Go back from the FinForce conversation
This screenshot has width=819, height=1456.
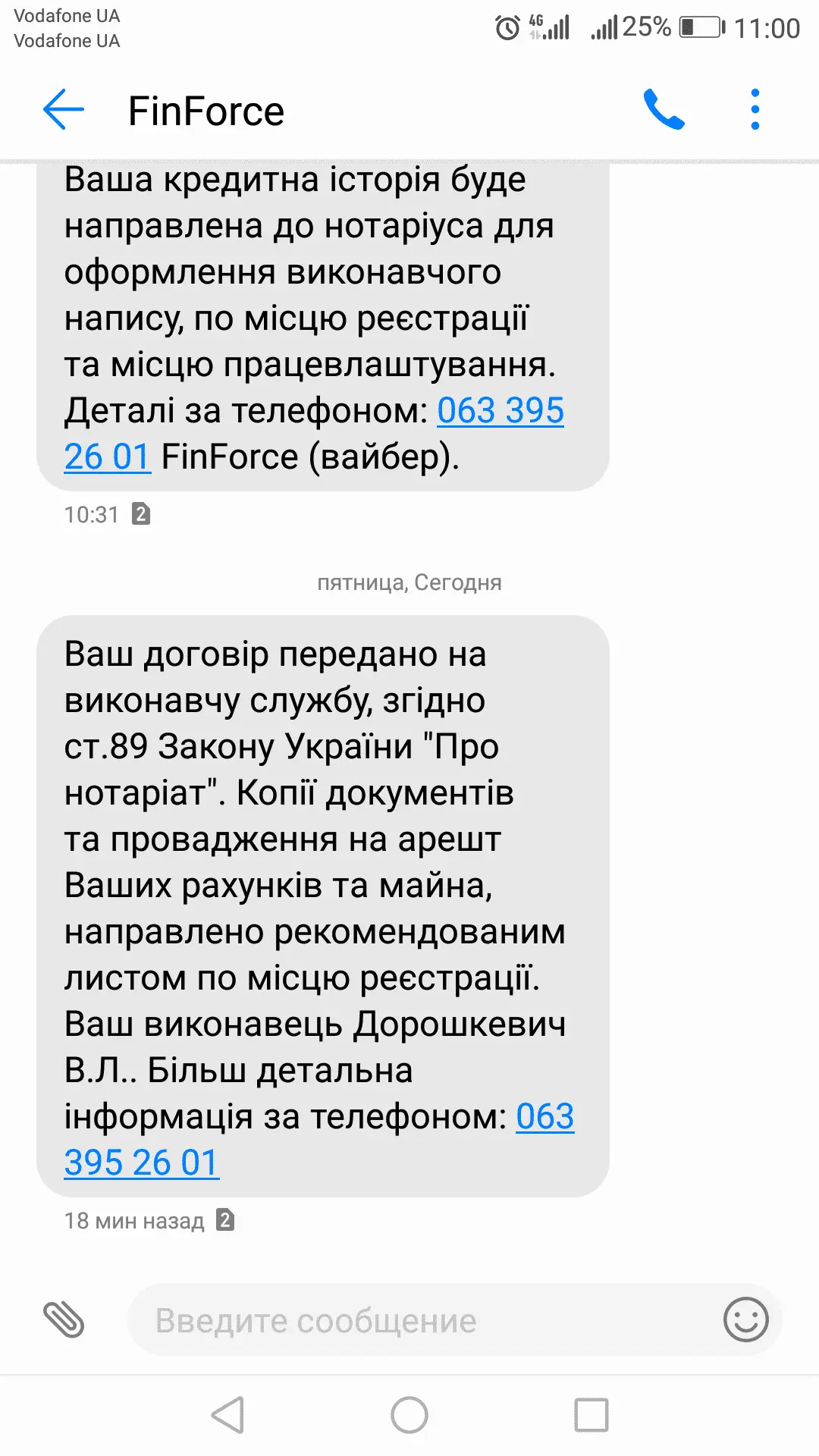(x=64, y=110)
